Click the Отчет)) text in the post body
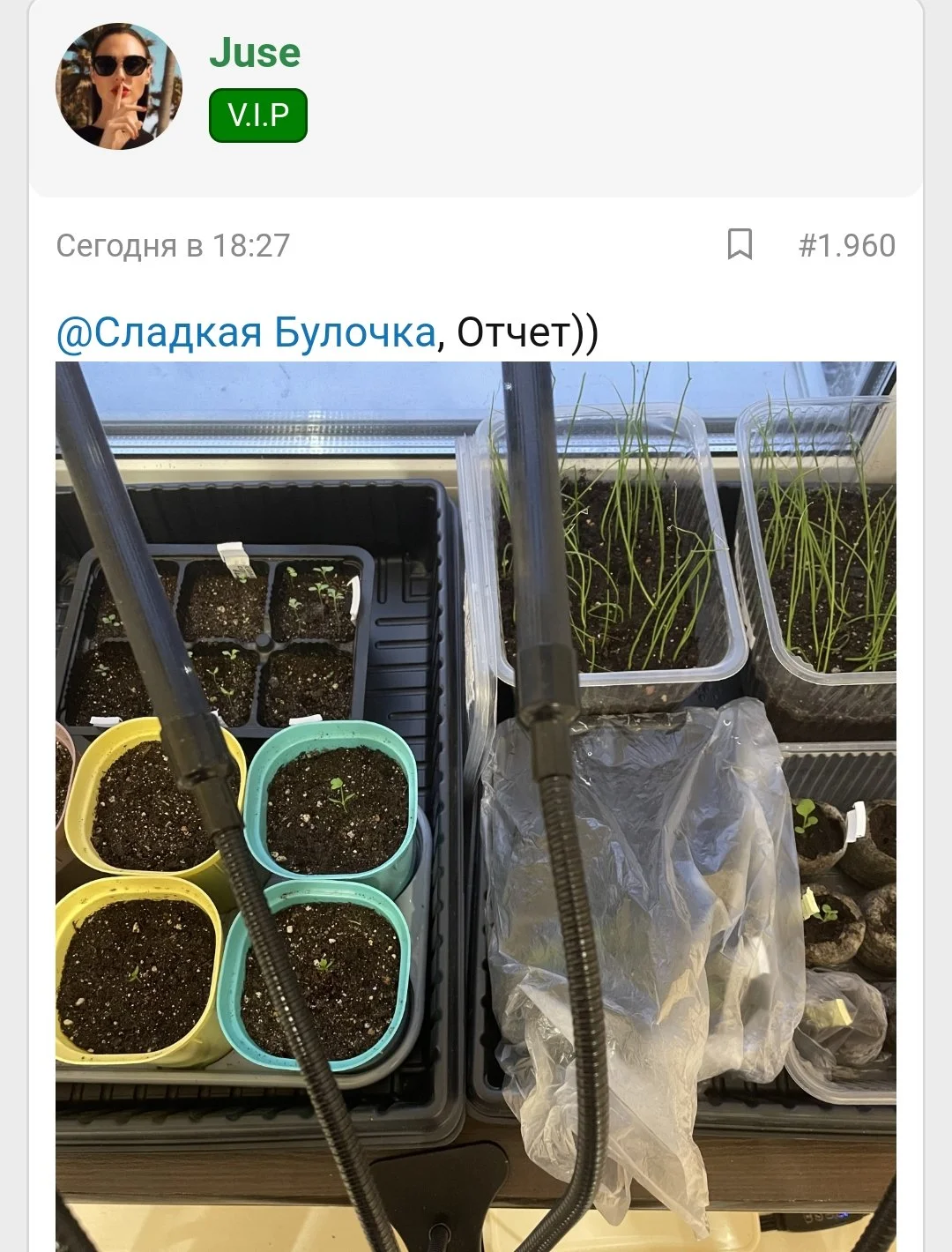Viewport: 952px width, 1252px height. pos(526,332)
